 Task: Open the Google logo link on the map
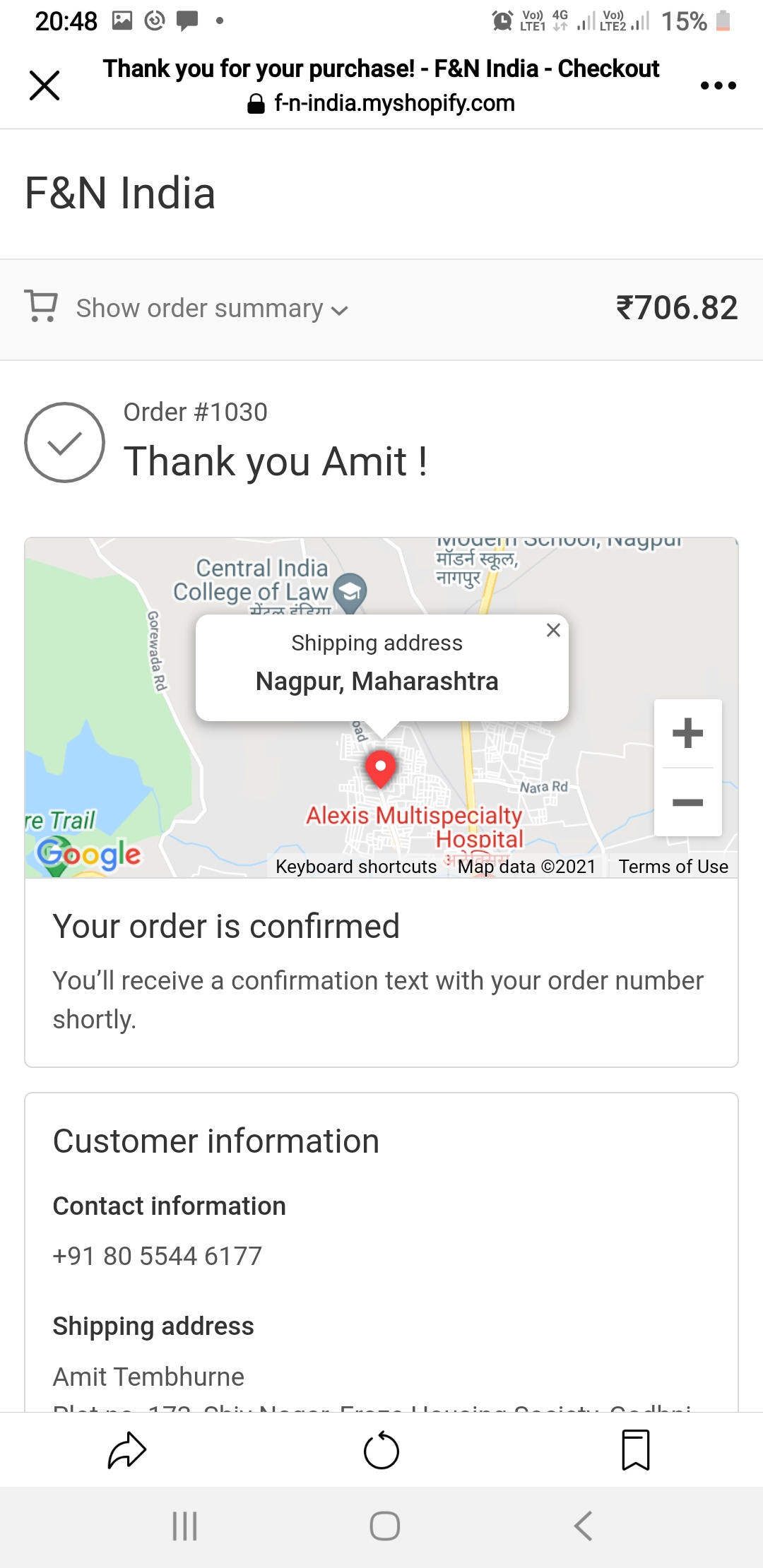[89, 853]
